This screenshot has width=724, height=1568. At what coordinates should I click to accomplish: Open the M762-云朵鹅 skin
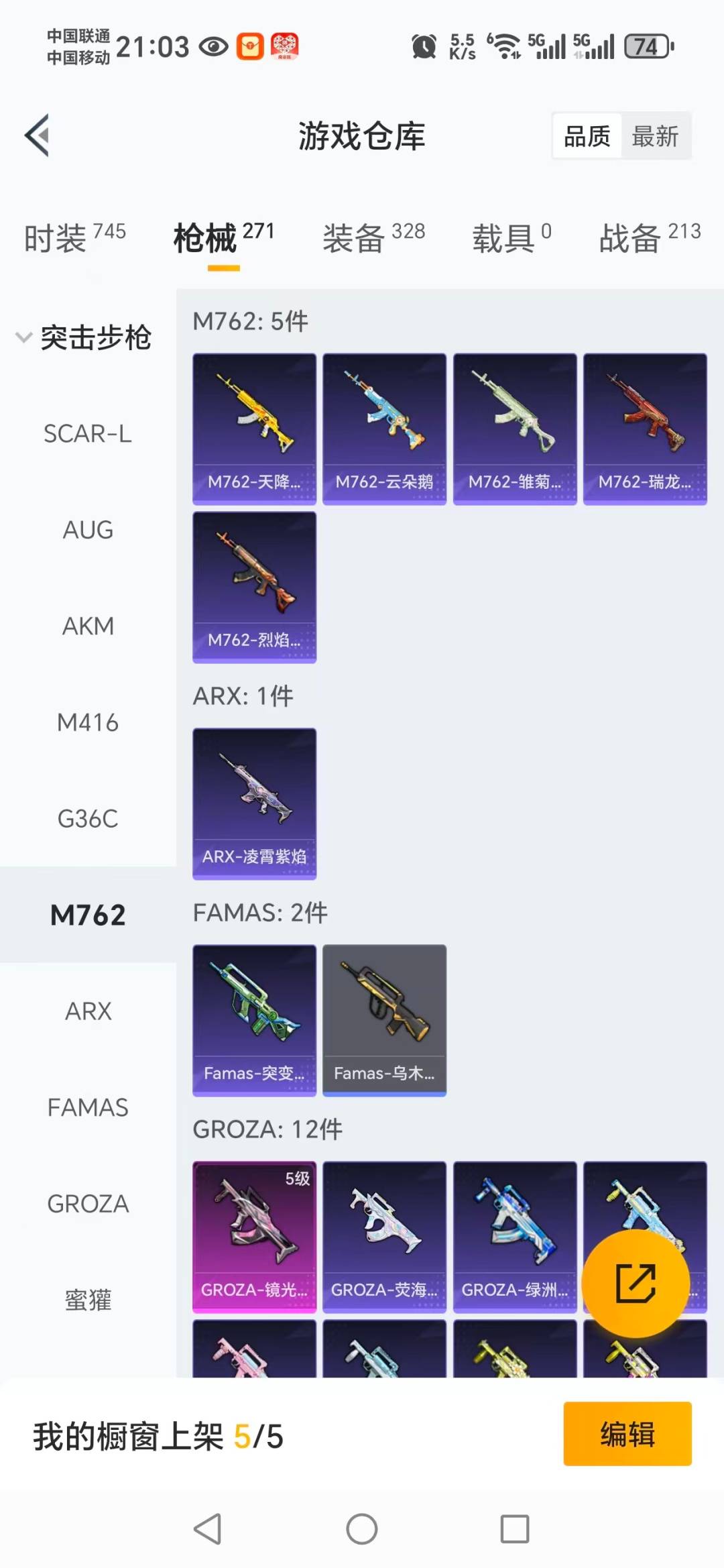[x=384, y=429]
